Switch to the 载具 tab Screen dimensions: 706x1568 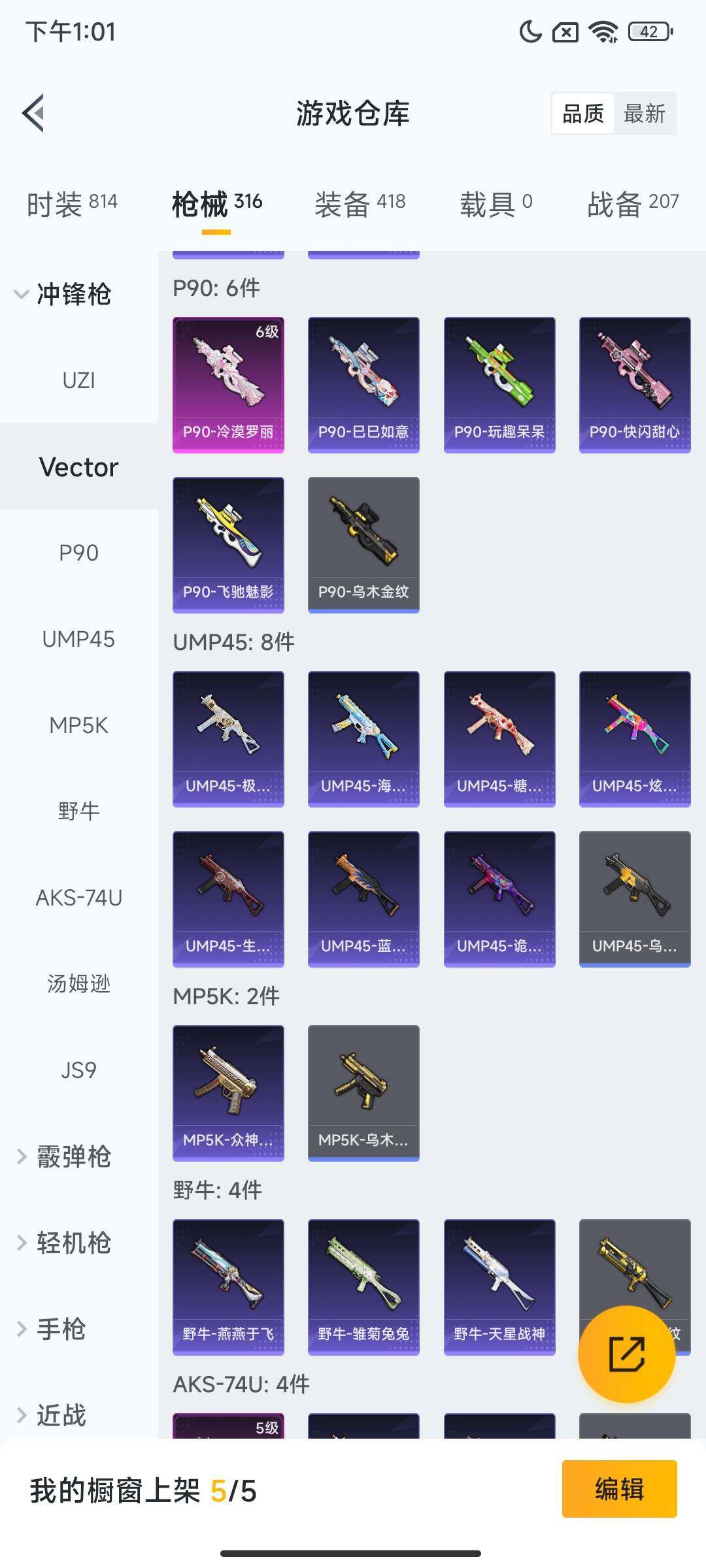pos(496,204)
